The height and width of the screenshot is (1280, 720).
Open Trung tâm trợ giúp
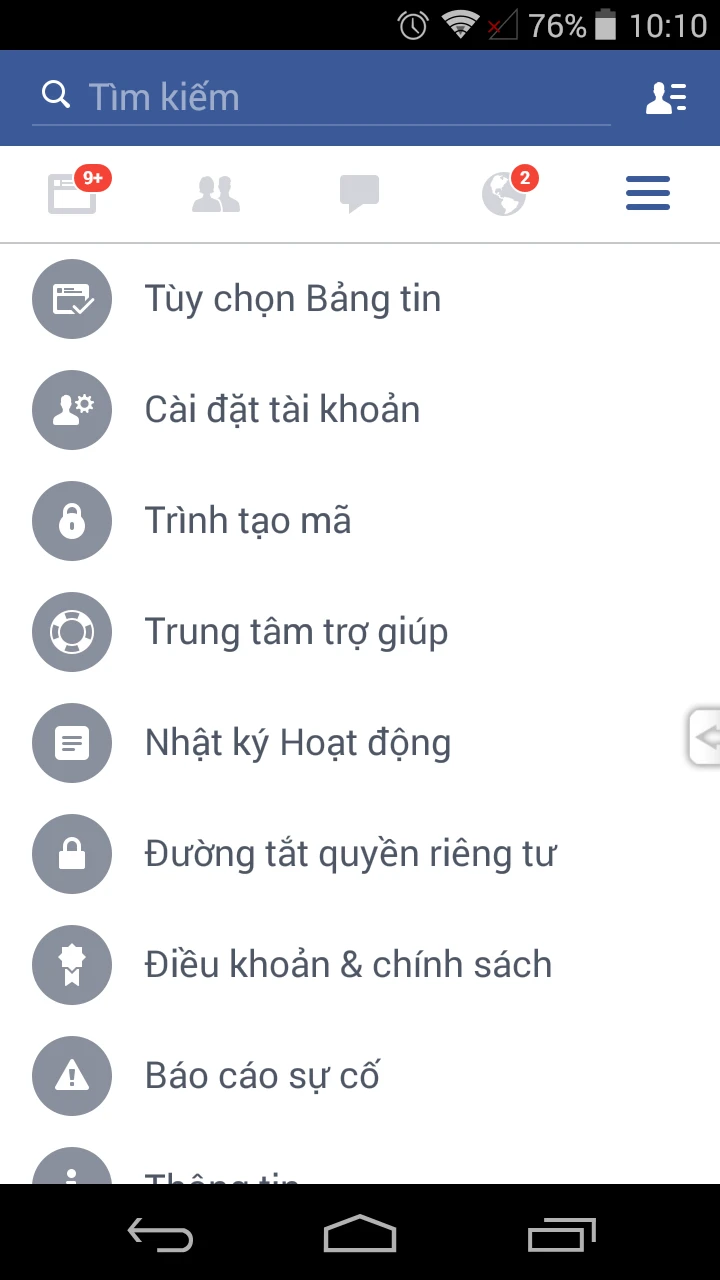[296, 632]
